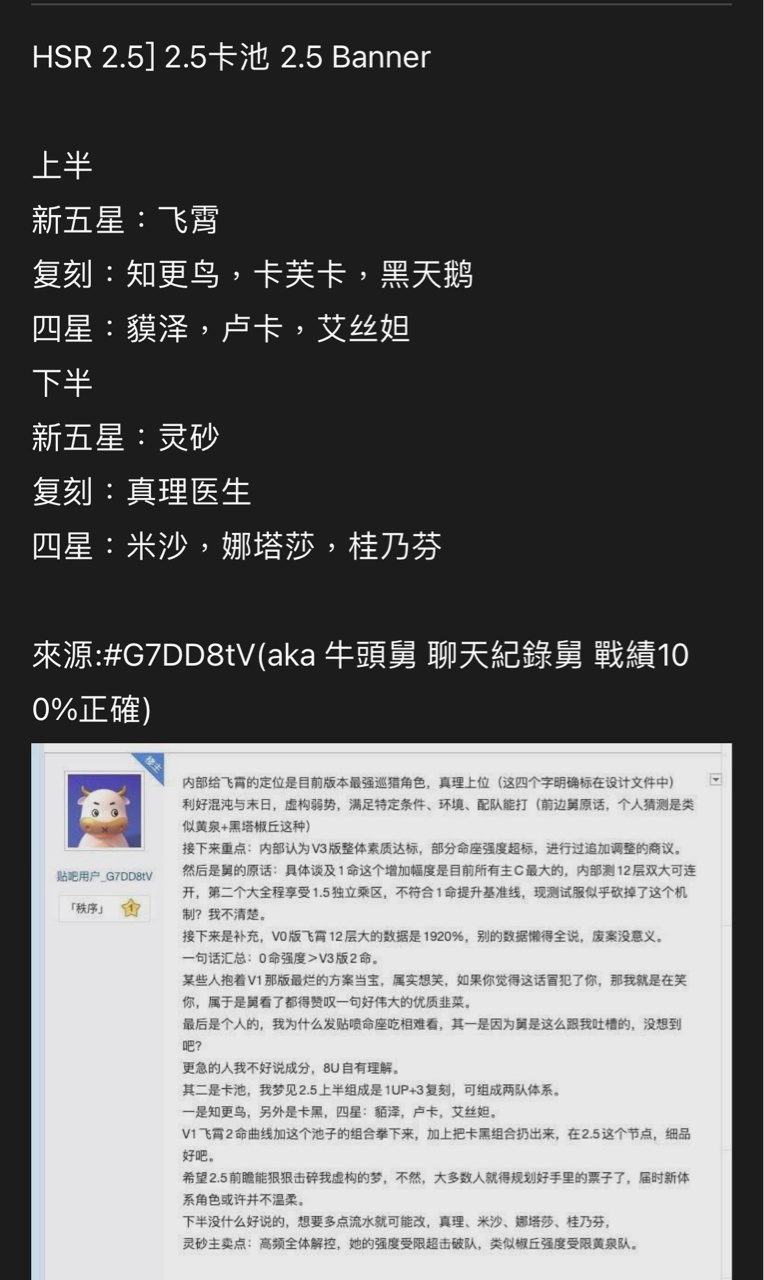764x1280 pixels.
Task: Open the embedded Tieba screenshot image
Action: (381, 1010)
